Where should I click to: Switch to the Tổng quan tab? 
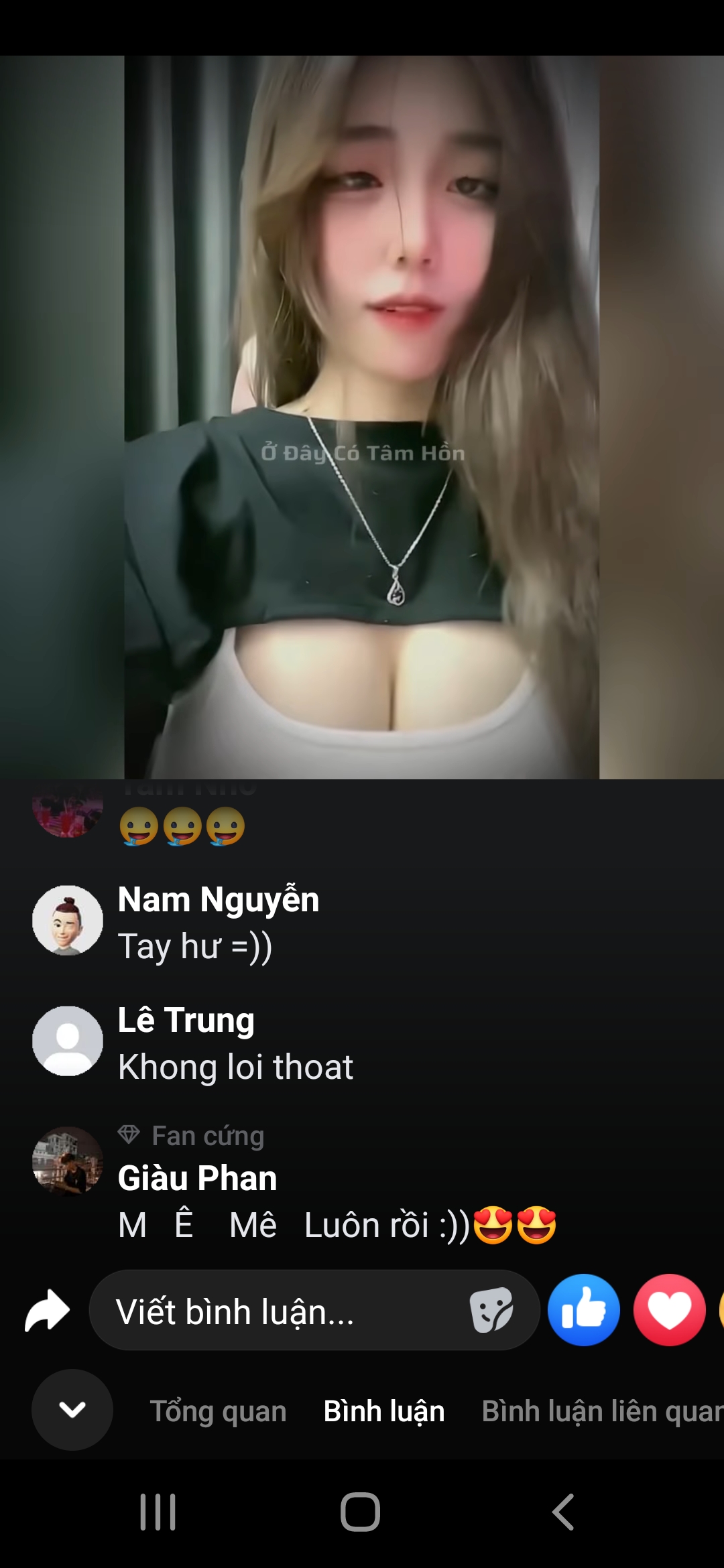(218, 1411)
